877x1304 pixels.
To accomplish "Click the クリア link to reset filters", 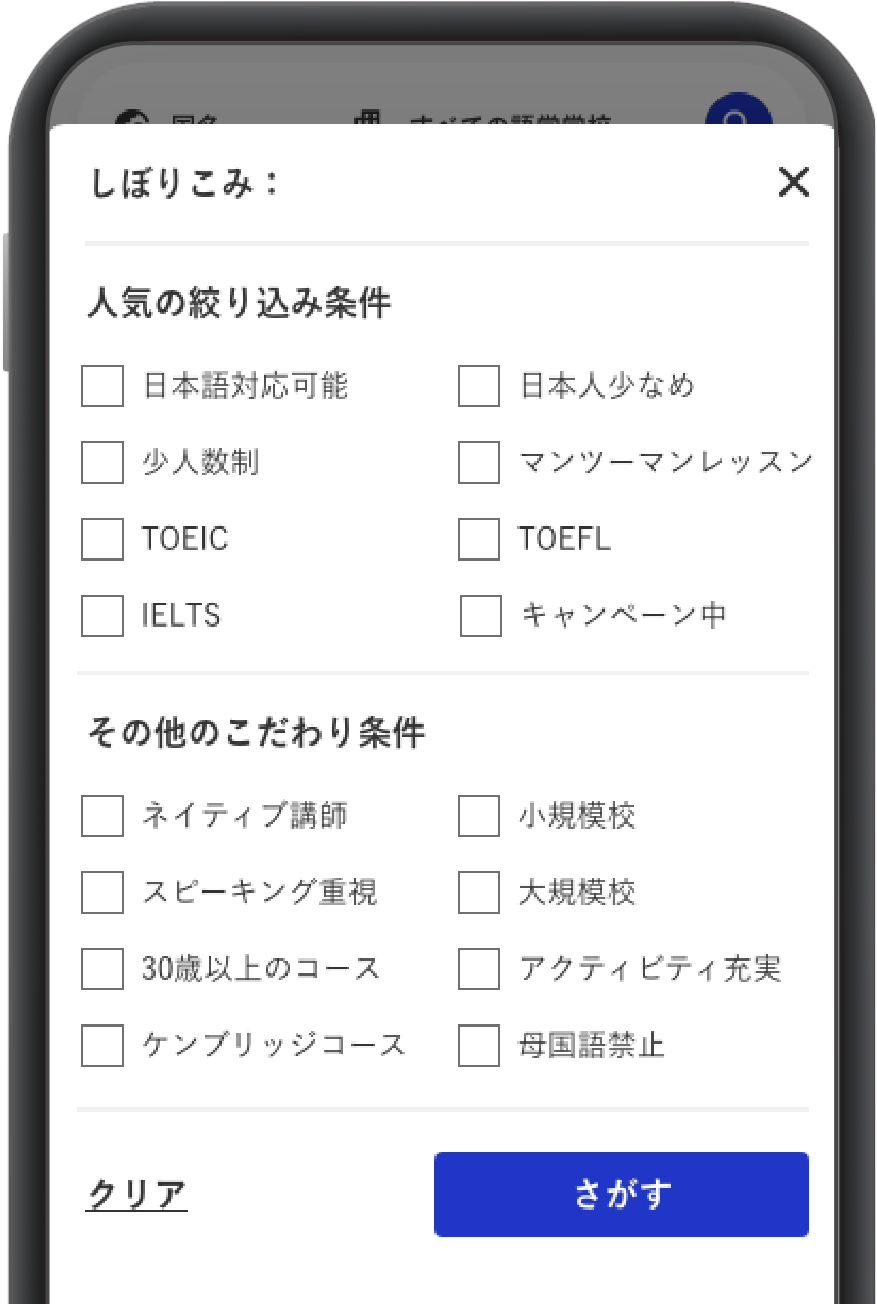I will tap(136, 1193).
